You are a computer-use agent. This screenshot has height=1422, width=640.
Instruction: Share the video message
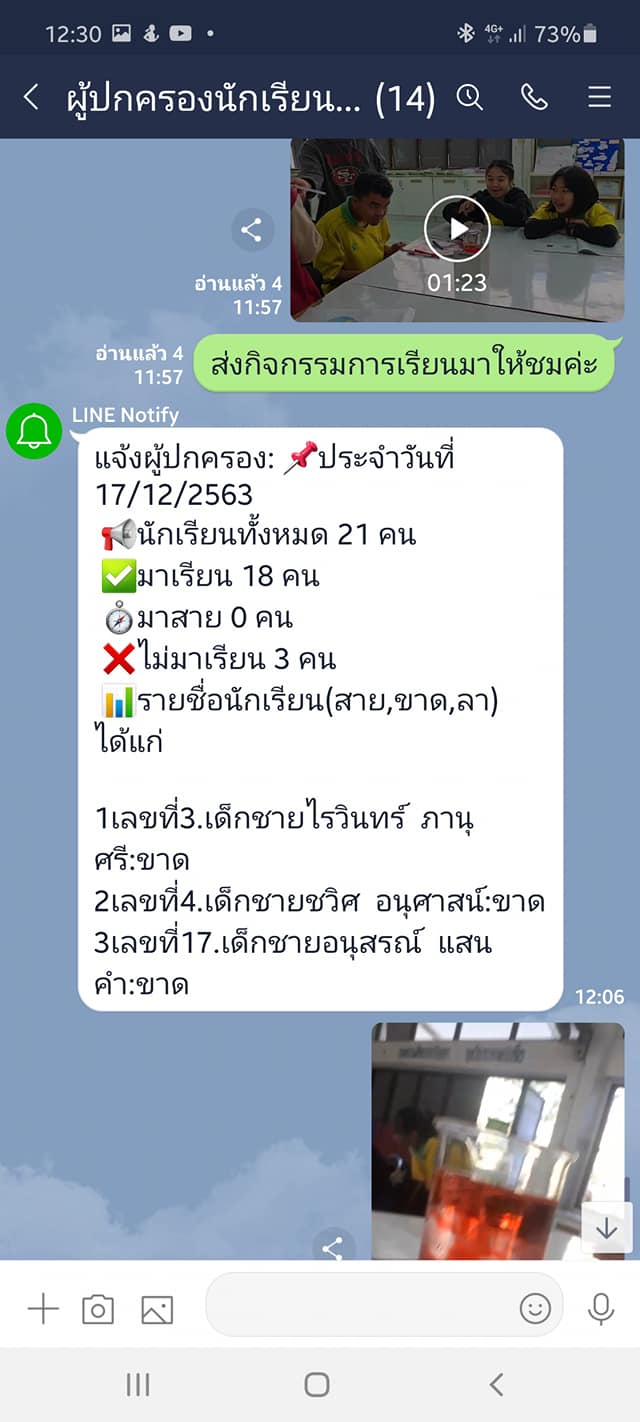tap(251, 231)
